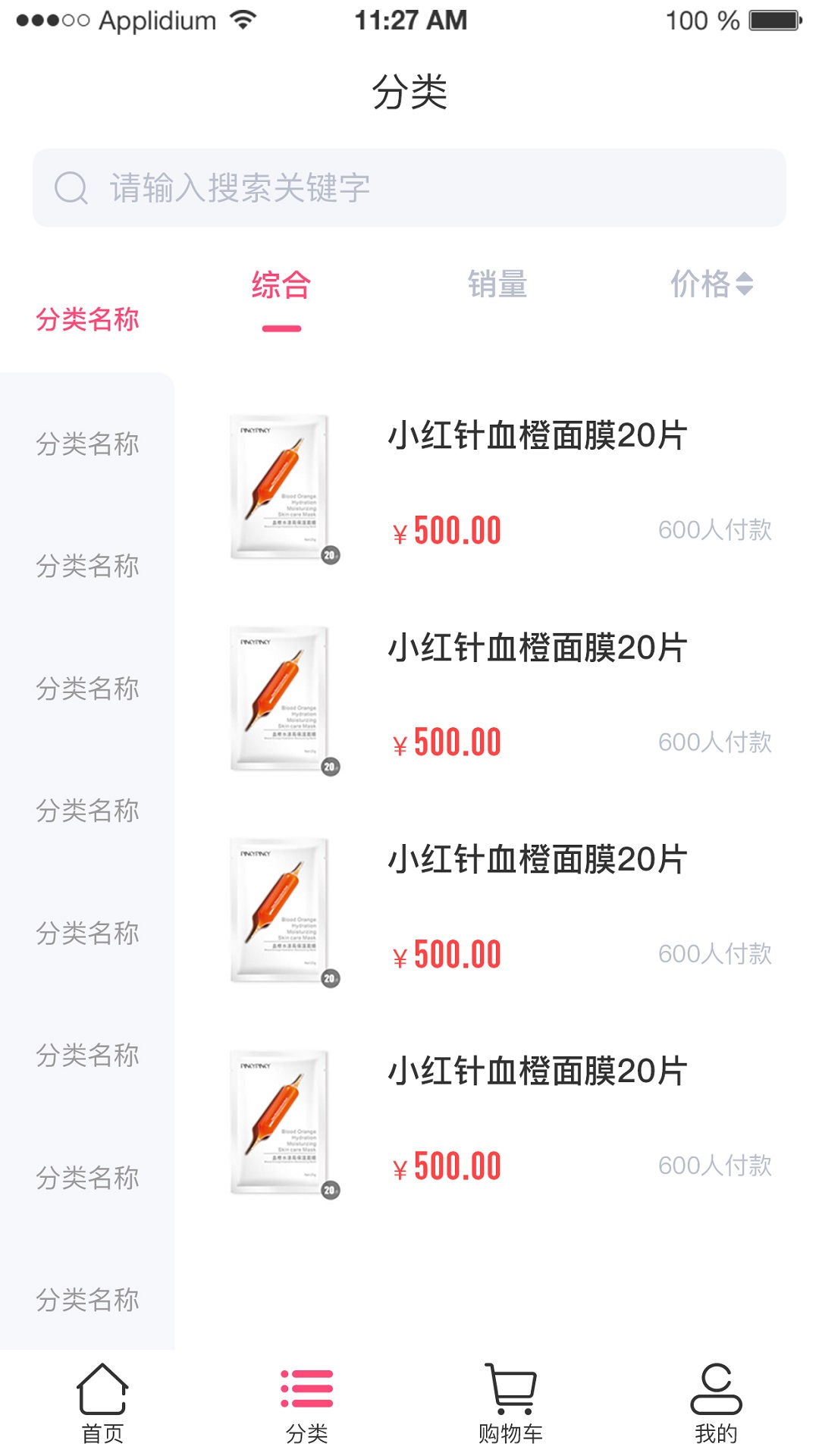Go to the 首页 home tab
The width and height of the screenshot is (819, 1456).
102,1403
